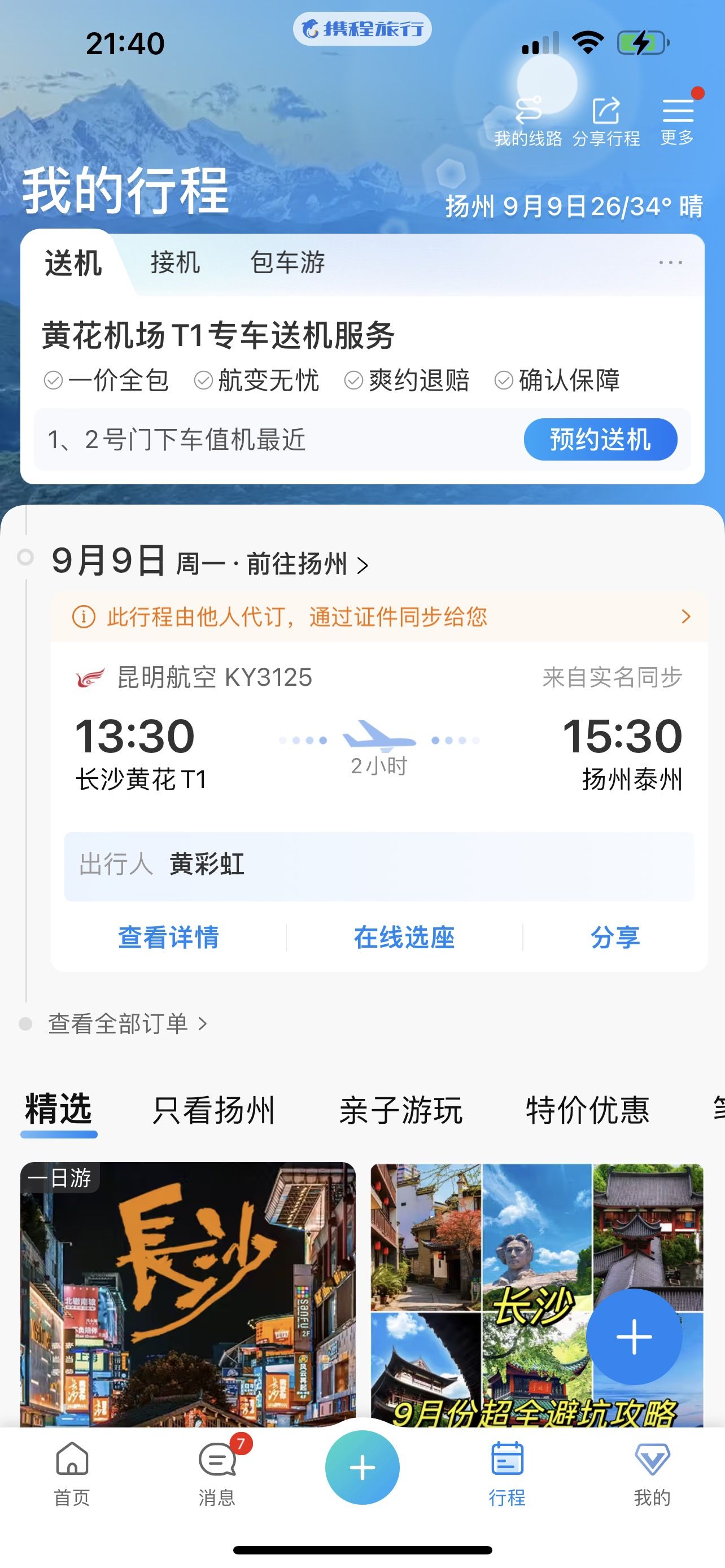Screen dimensions: 725x1568
Task: Choose 在线选座 for the flight
Action: pos(404,937)
